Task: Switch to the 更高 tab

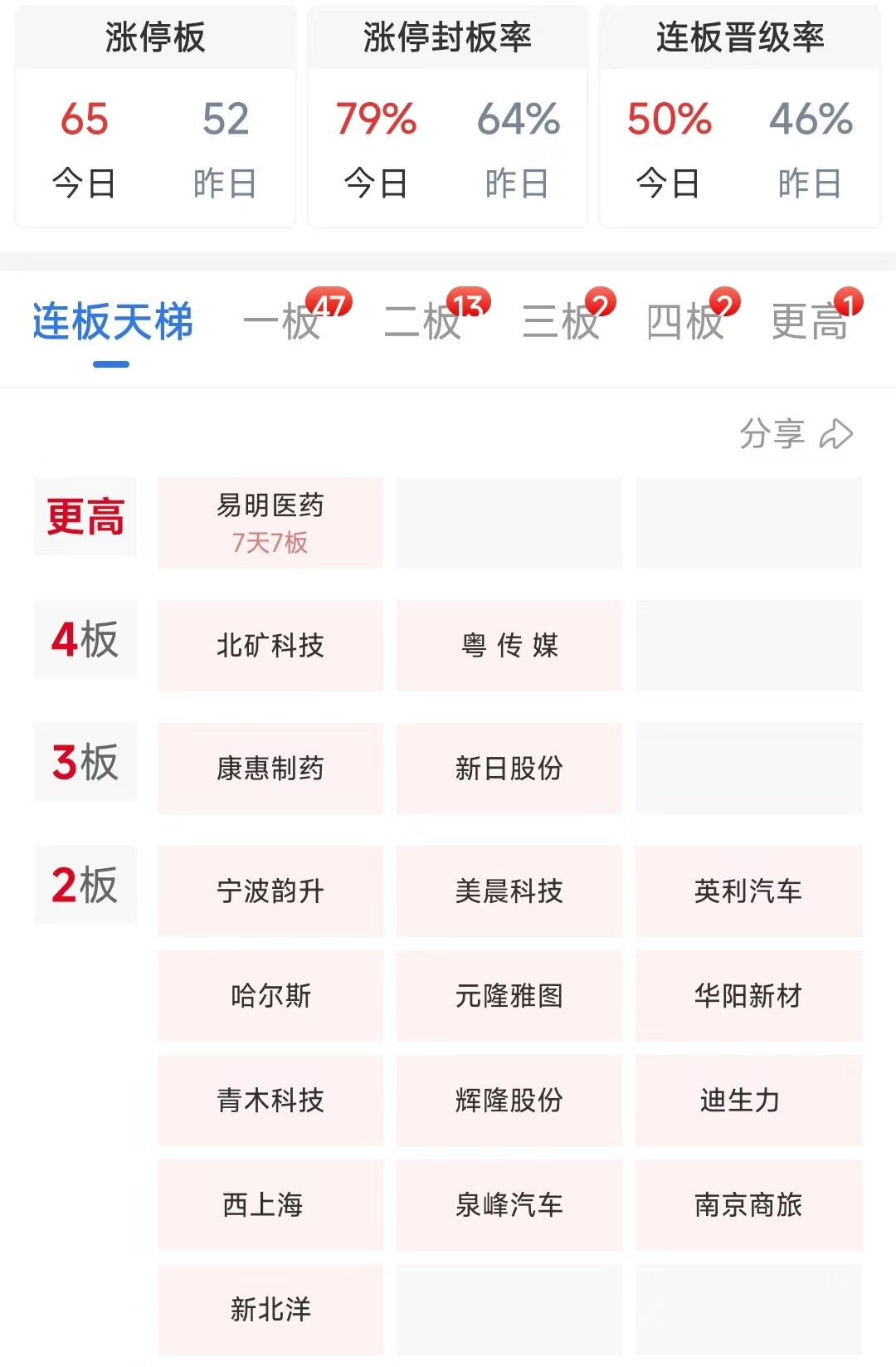Action: coord(810,322)
